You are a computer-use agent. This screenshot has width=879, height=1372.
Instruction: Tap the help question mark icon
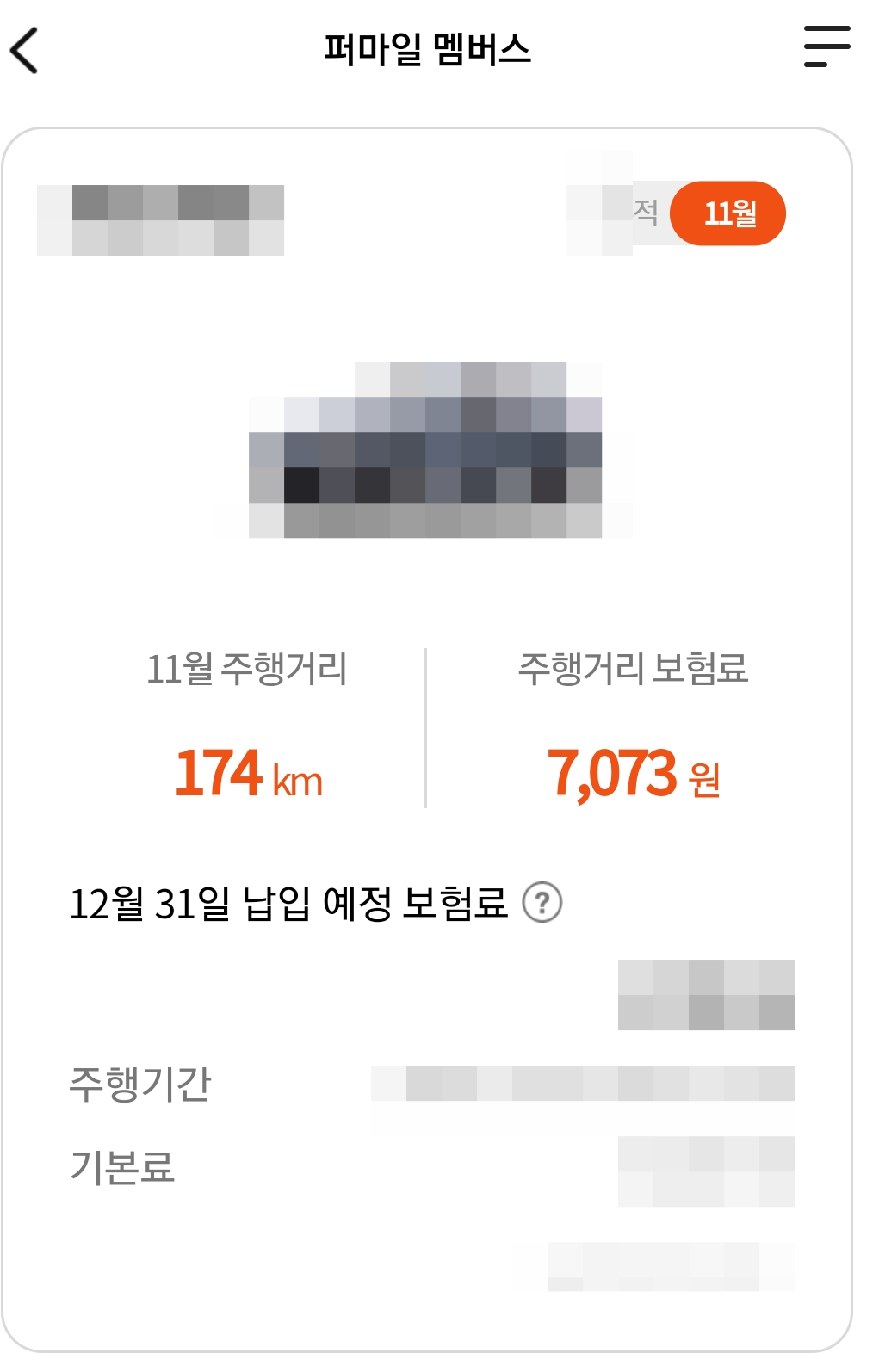[545, 903]
